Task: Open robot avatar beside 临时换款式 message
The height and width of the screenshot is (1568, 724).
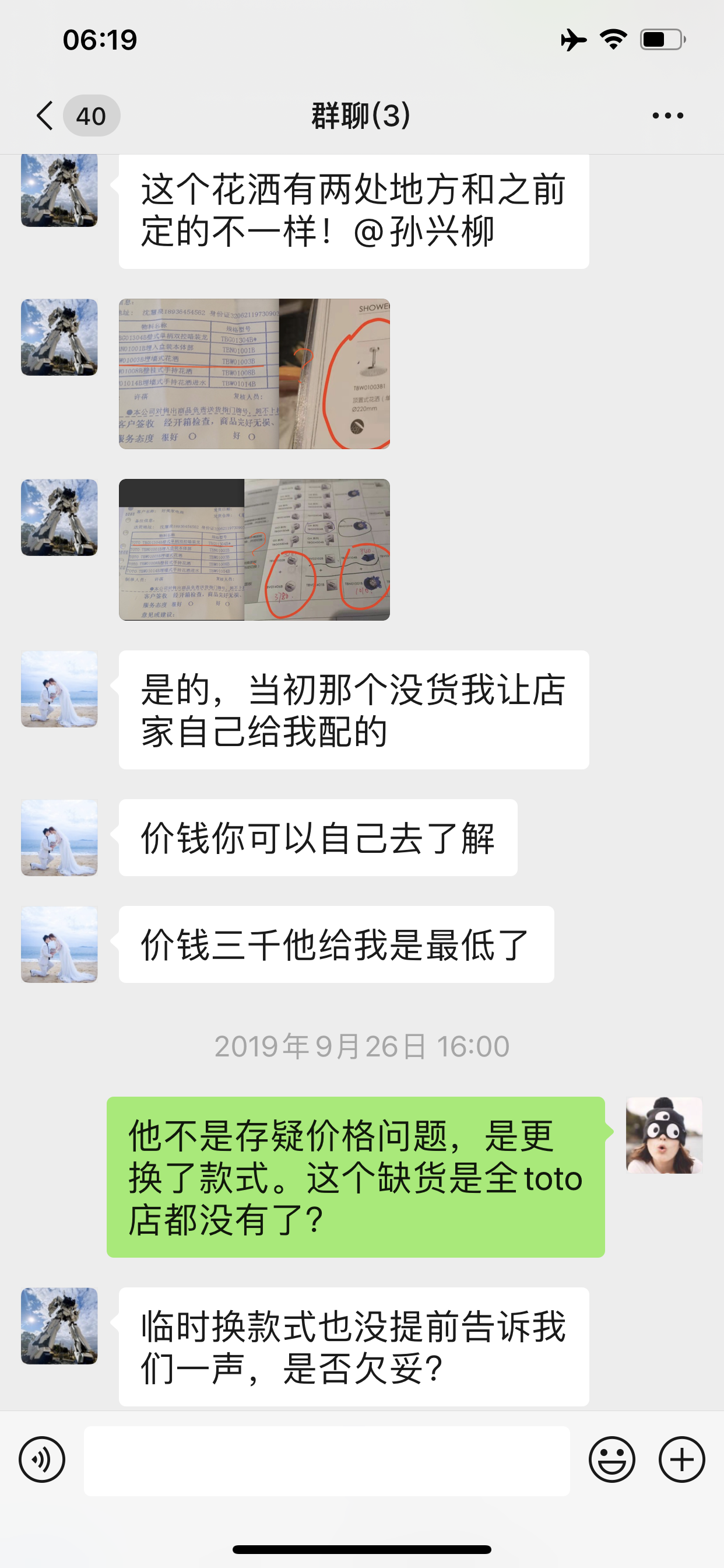Action: pyautogui.click(x=59, y=1326)
